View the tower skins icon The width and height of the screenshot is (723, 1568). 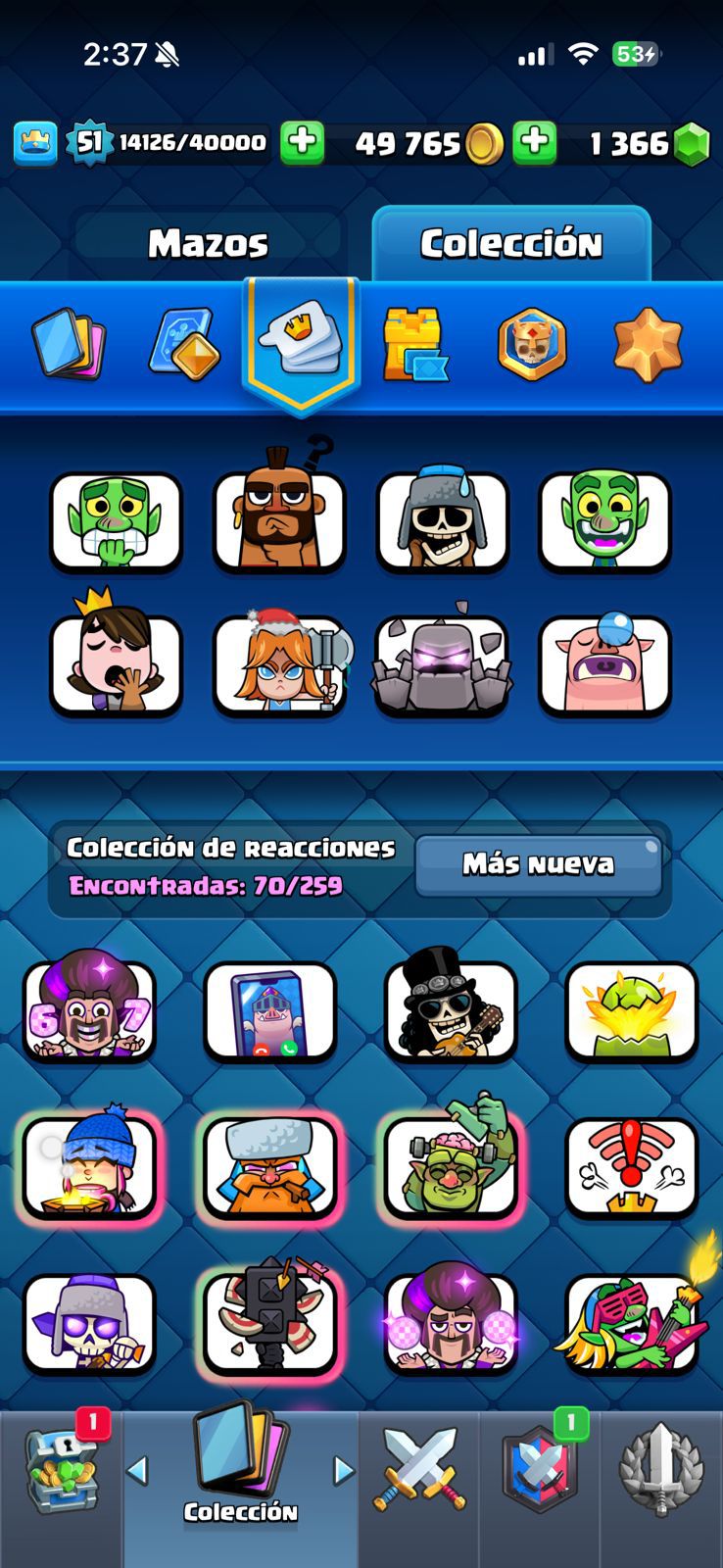coord(415,343)
